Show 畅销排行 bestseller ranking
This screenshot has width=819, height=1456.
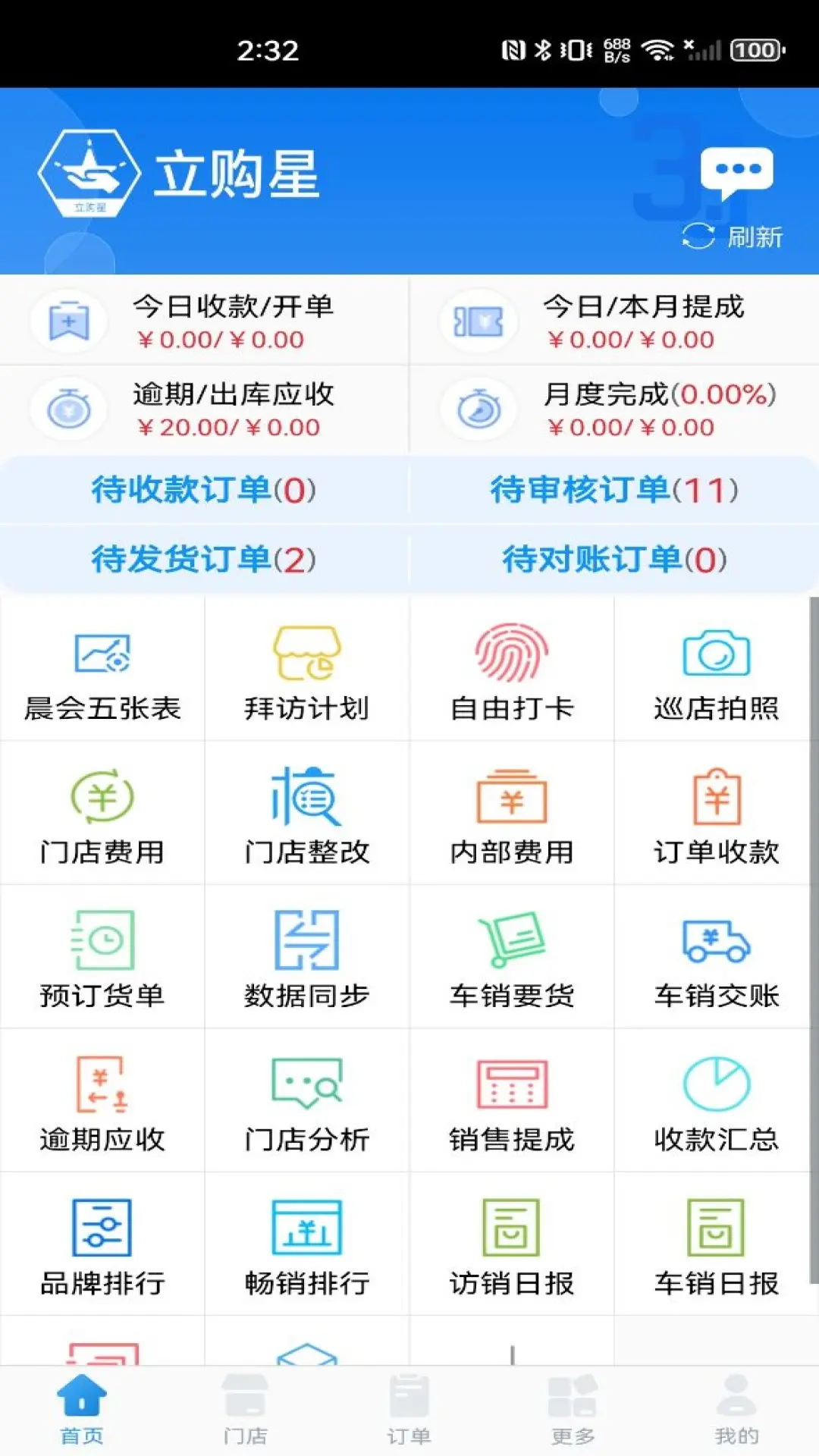307,1245
